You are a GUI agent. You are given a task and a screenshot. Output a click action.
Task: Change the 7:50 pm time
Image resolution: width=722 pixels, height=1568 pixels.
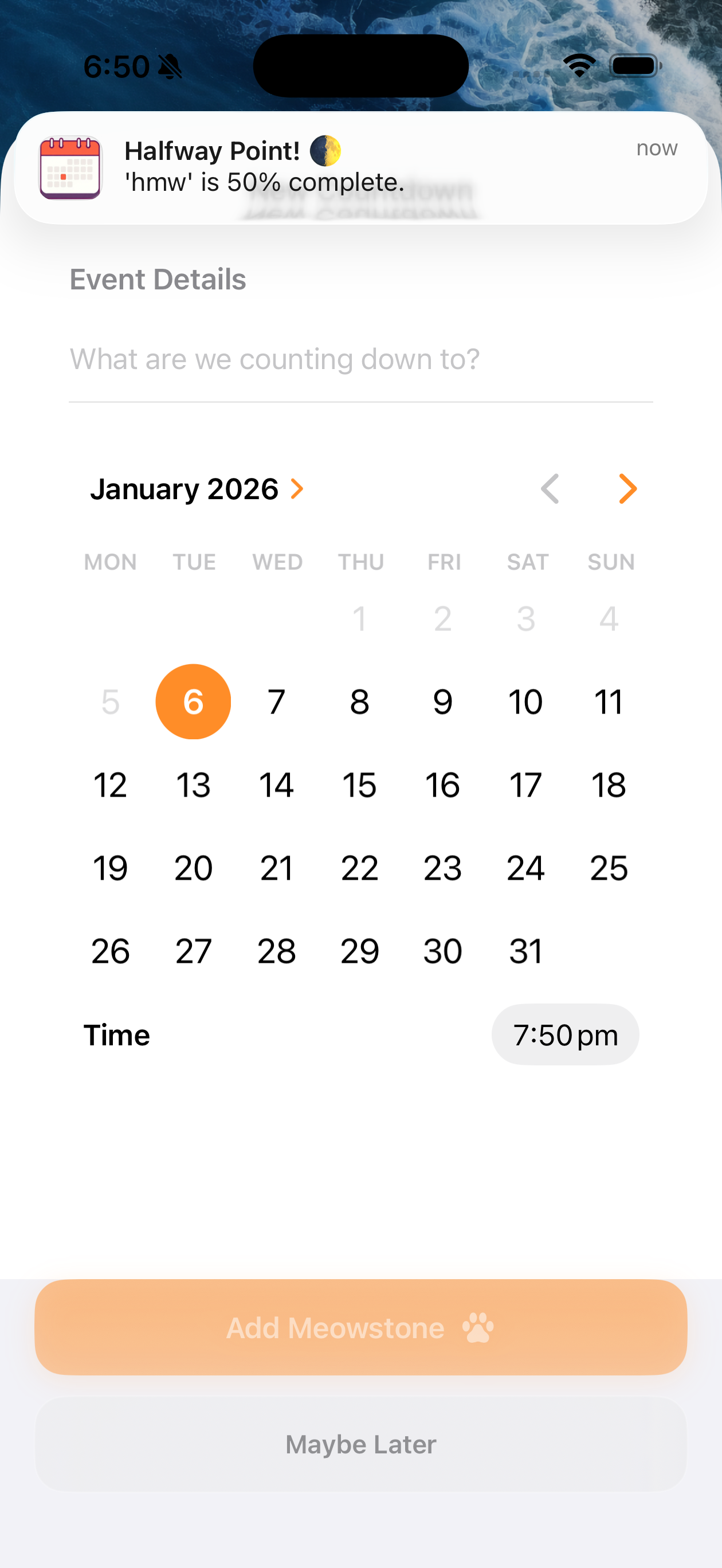(x=564, y=1035)
